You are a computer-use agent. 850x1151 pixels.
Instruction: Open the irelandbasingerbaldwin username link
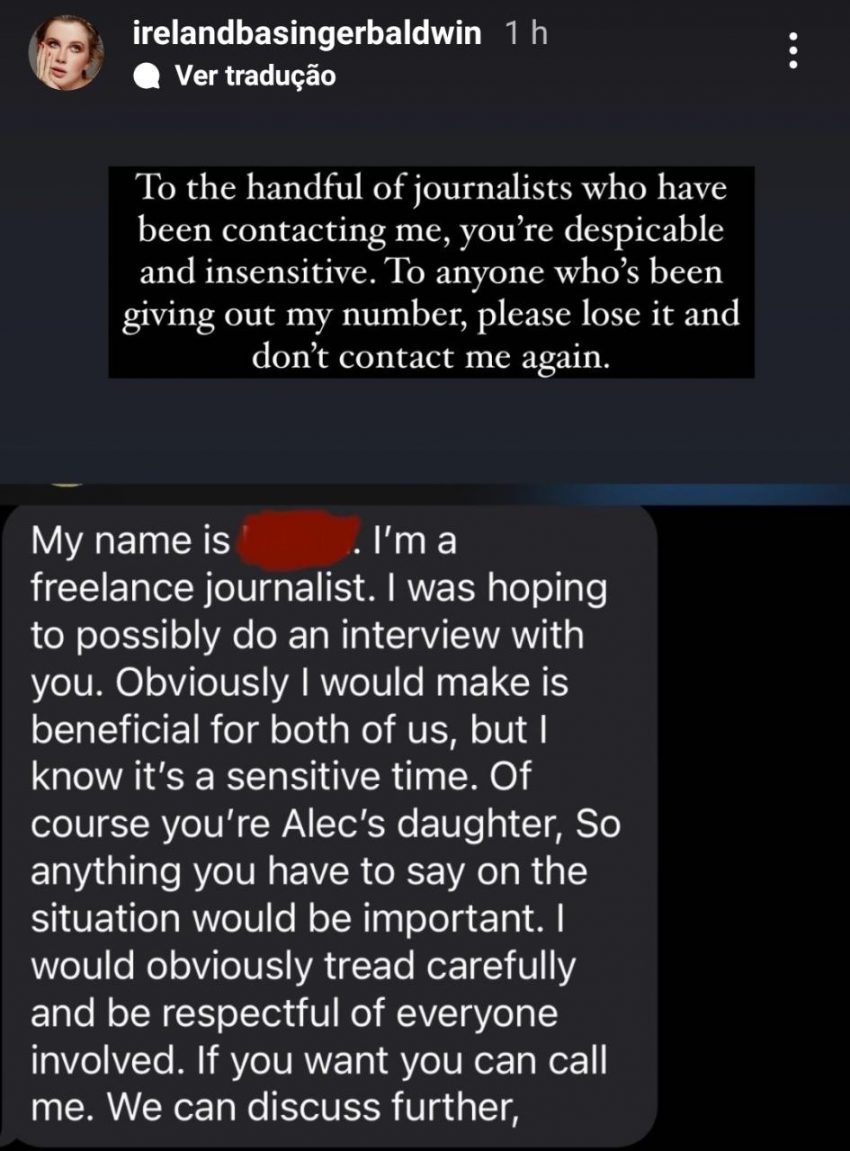[x=307, y=35]
